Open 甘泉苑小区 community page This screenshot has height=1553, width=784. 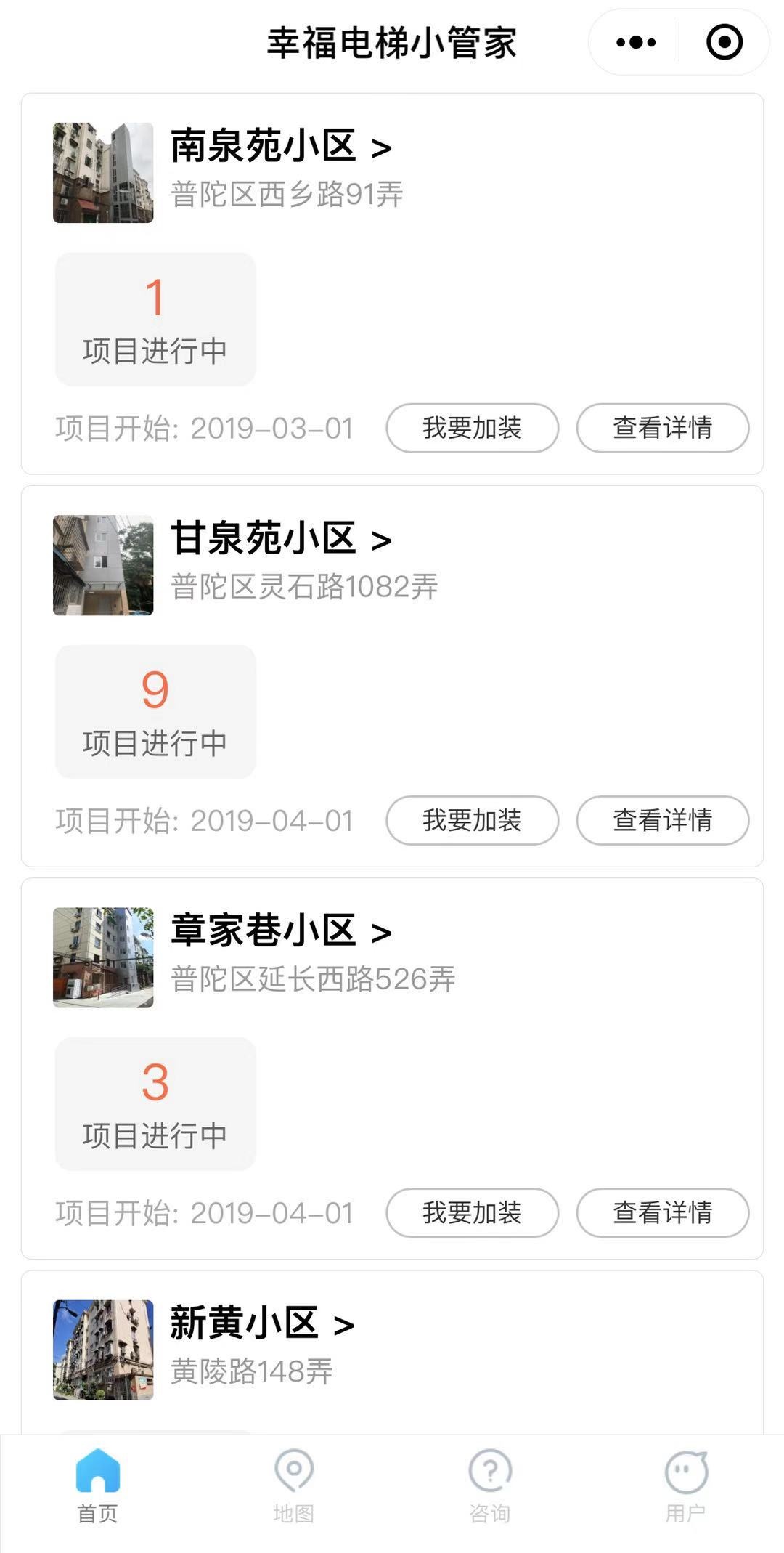tap(280, 538)
